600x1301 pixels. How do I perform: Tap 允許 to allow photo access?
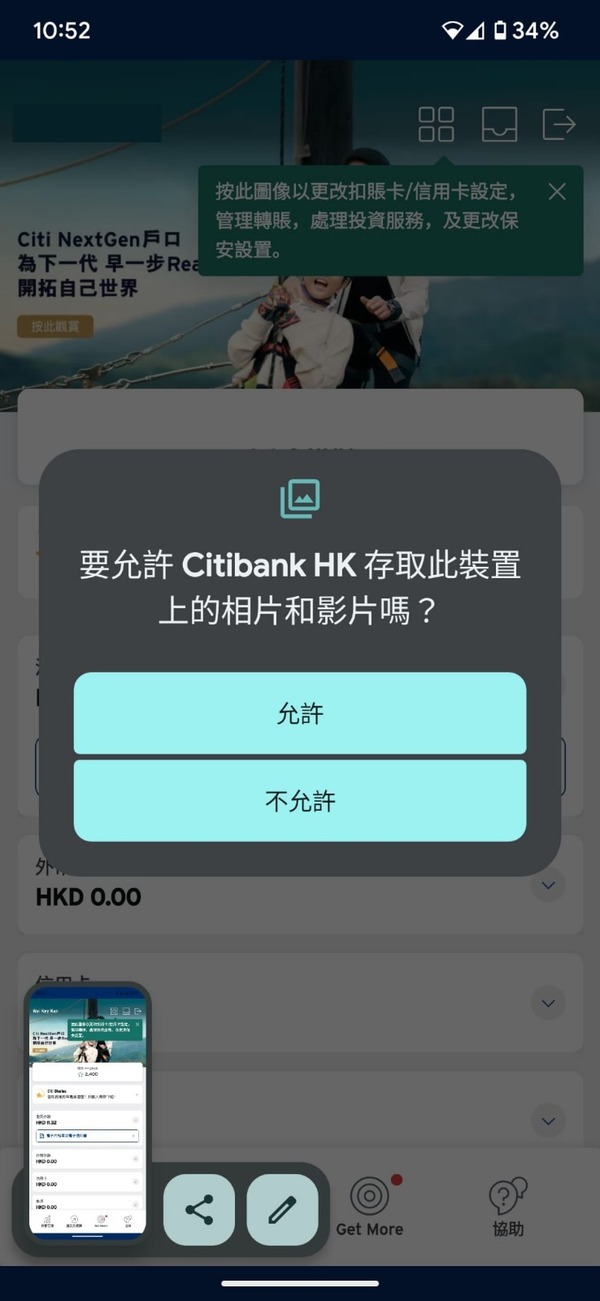click(x=300, y=713)
